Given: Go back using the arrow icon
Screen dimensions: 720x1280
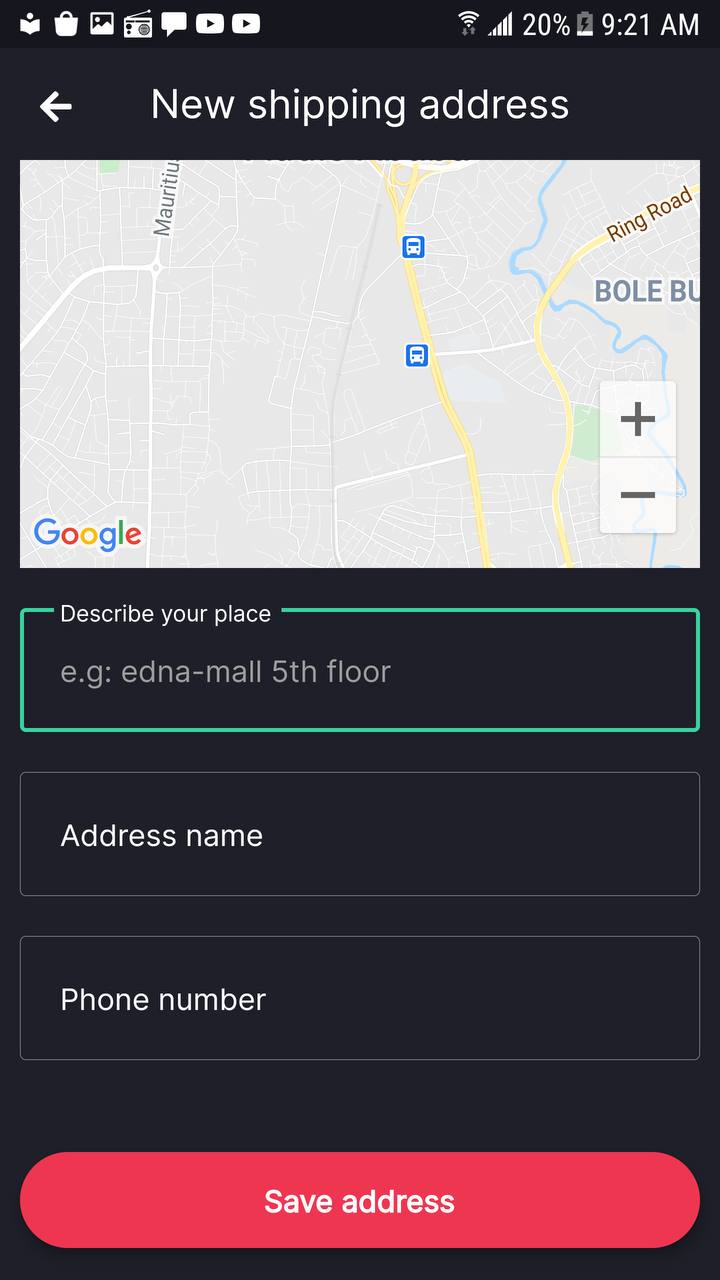Looking at the screenshot, I should click(56, 106).
